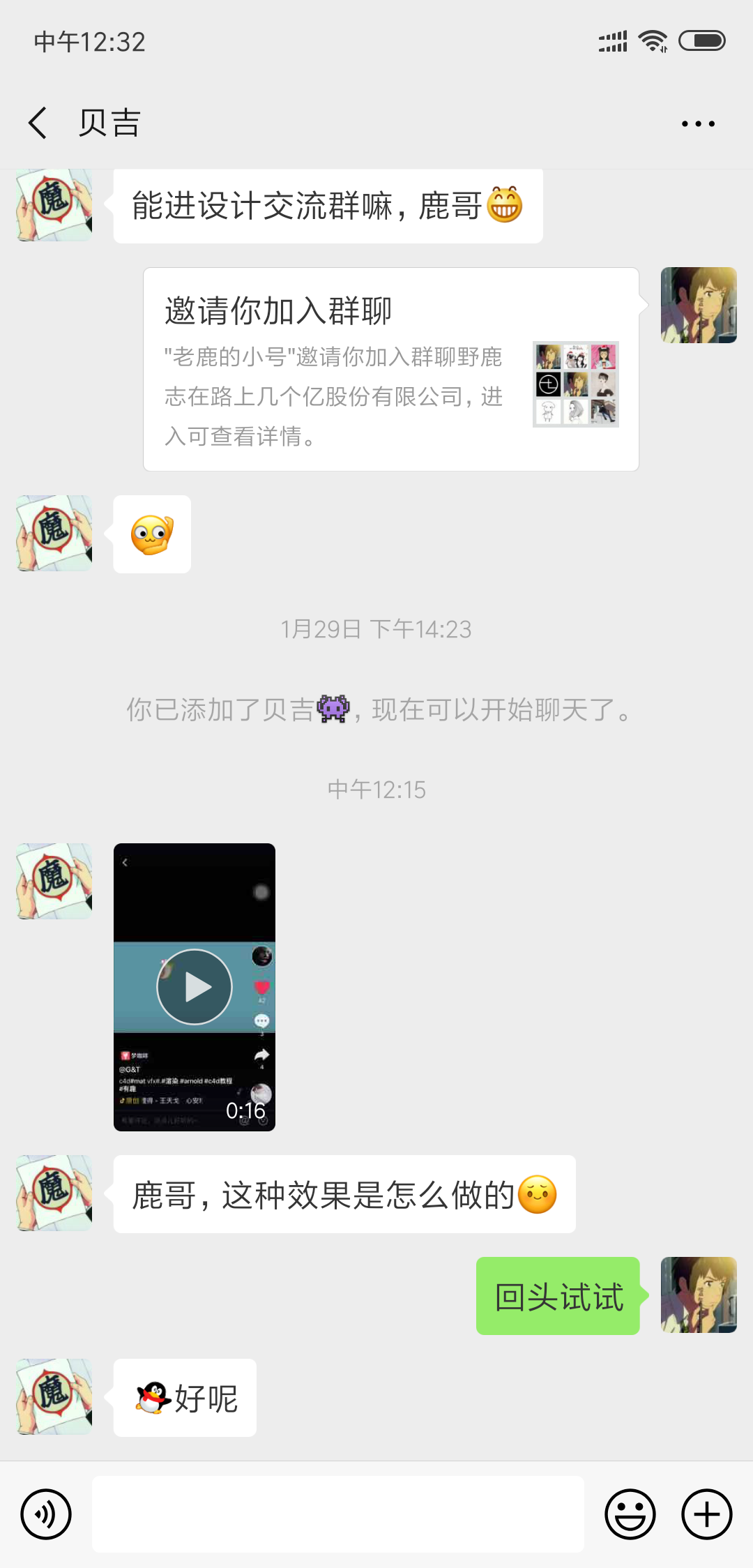753x1568 pixels.
Task: Open the emoji sticker panel
Action: [x=630, y=1514]
